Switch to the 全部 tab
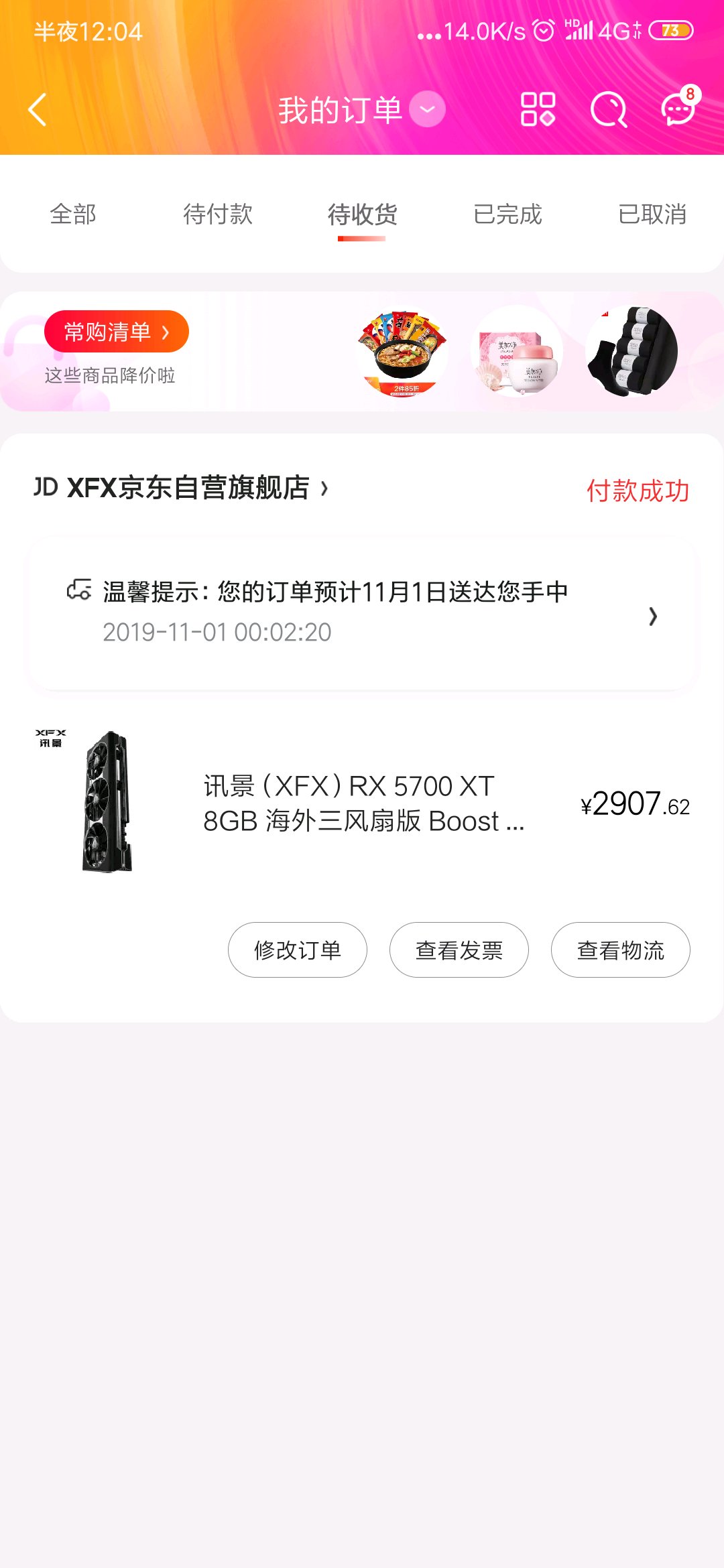This screenshot has height=1568, width=724. pos(73,214)
